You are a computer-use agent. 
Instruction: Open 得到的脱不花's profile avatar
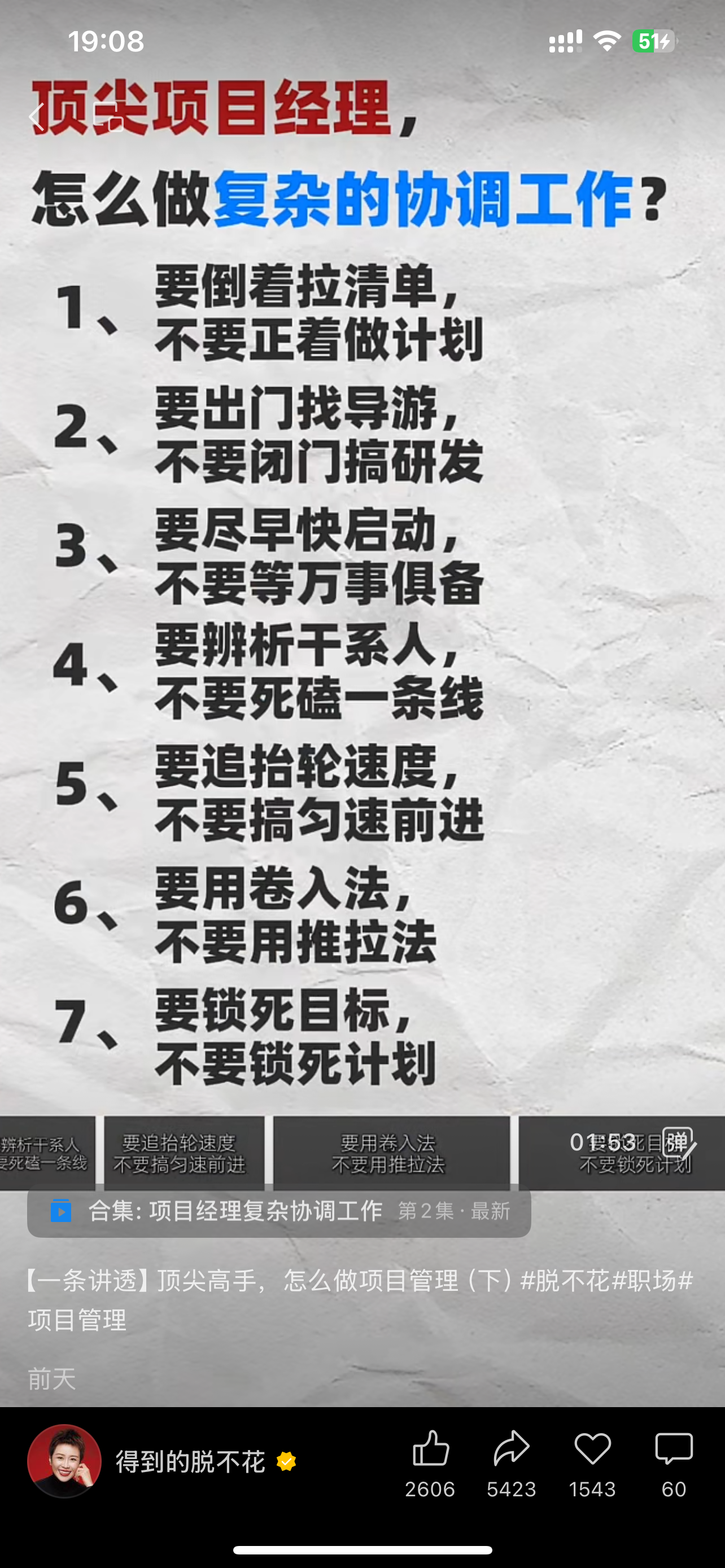coord(64,1461)
